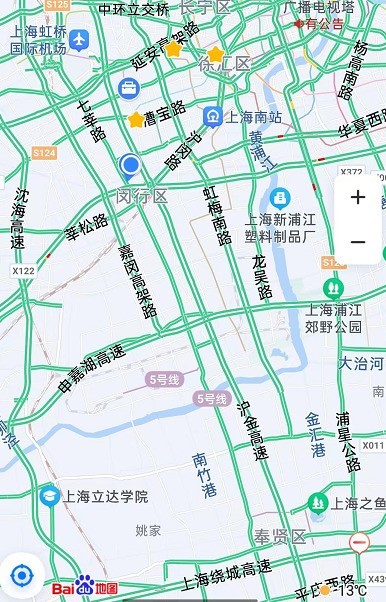Select the 上海南站 railway station marker
Viewport: 386px width, 602px height.
212,116
